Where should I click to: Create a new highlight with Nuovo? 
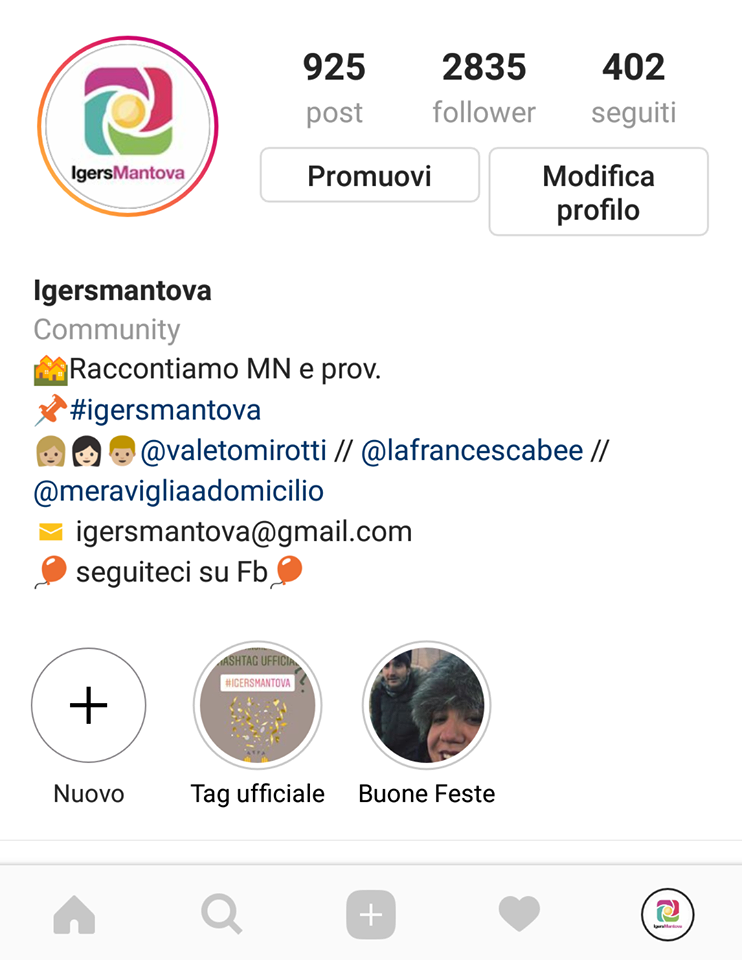(88, 706)
